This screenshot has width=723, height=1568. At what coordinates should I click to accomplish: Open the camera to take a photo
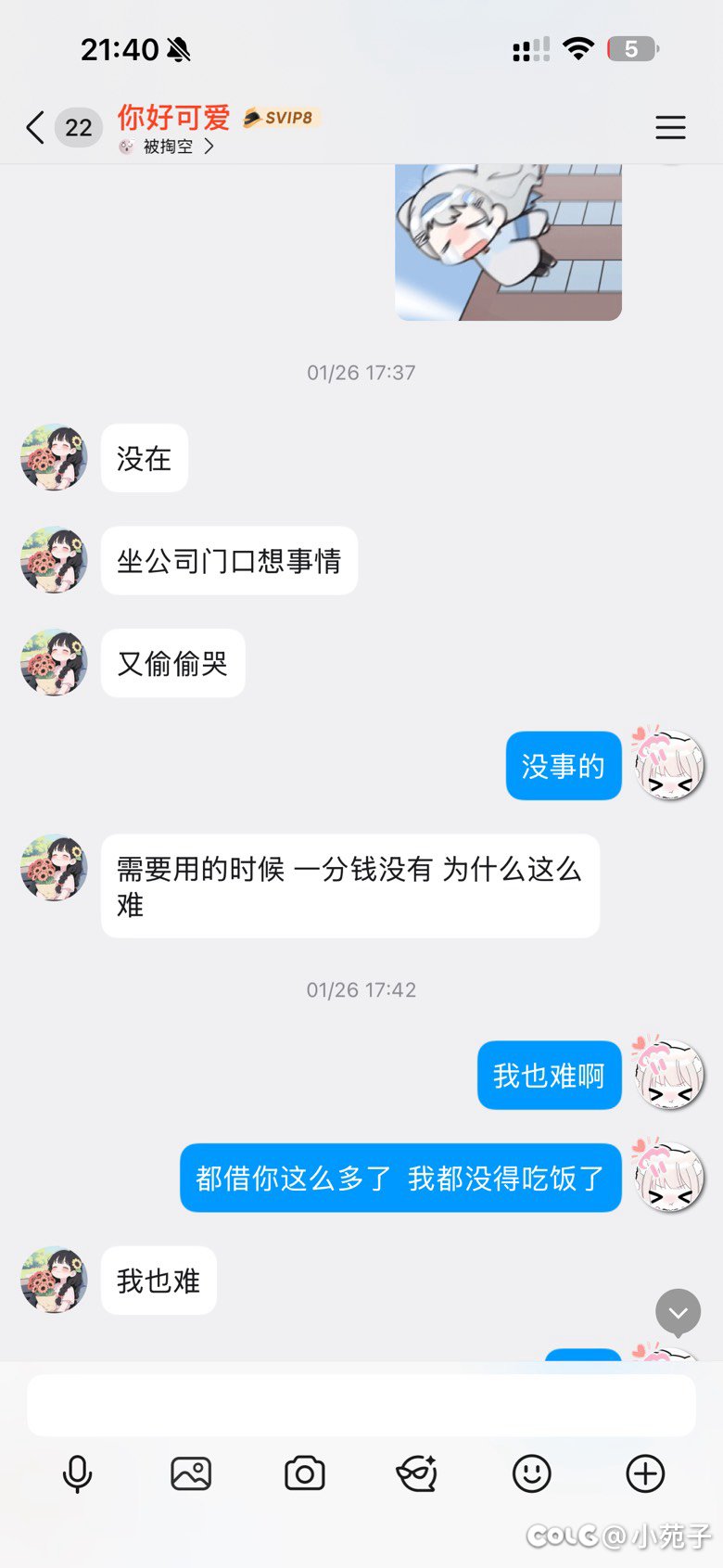tap(304, 1472)
